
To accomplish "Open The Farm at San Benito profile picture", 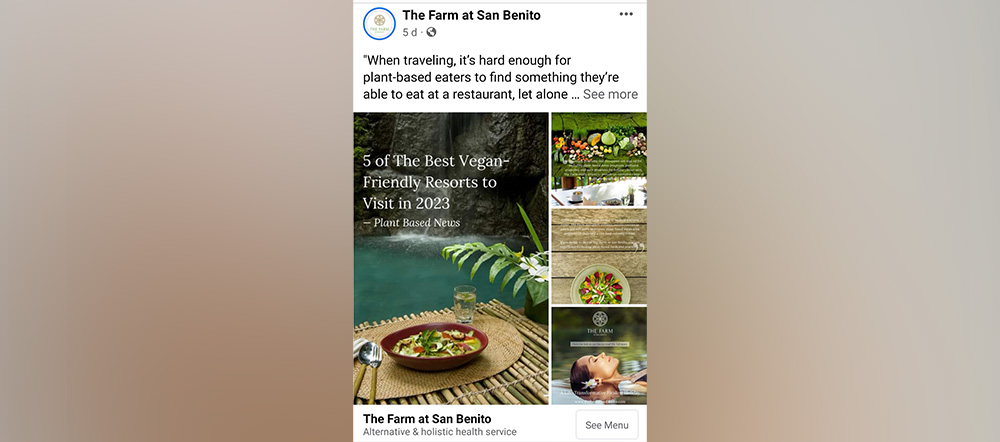I will (379, 23).
